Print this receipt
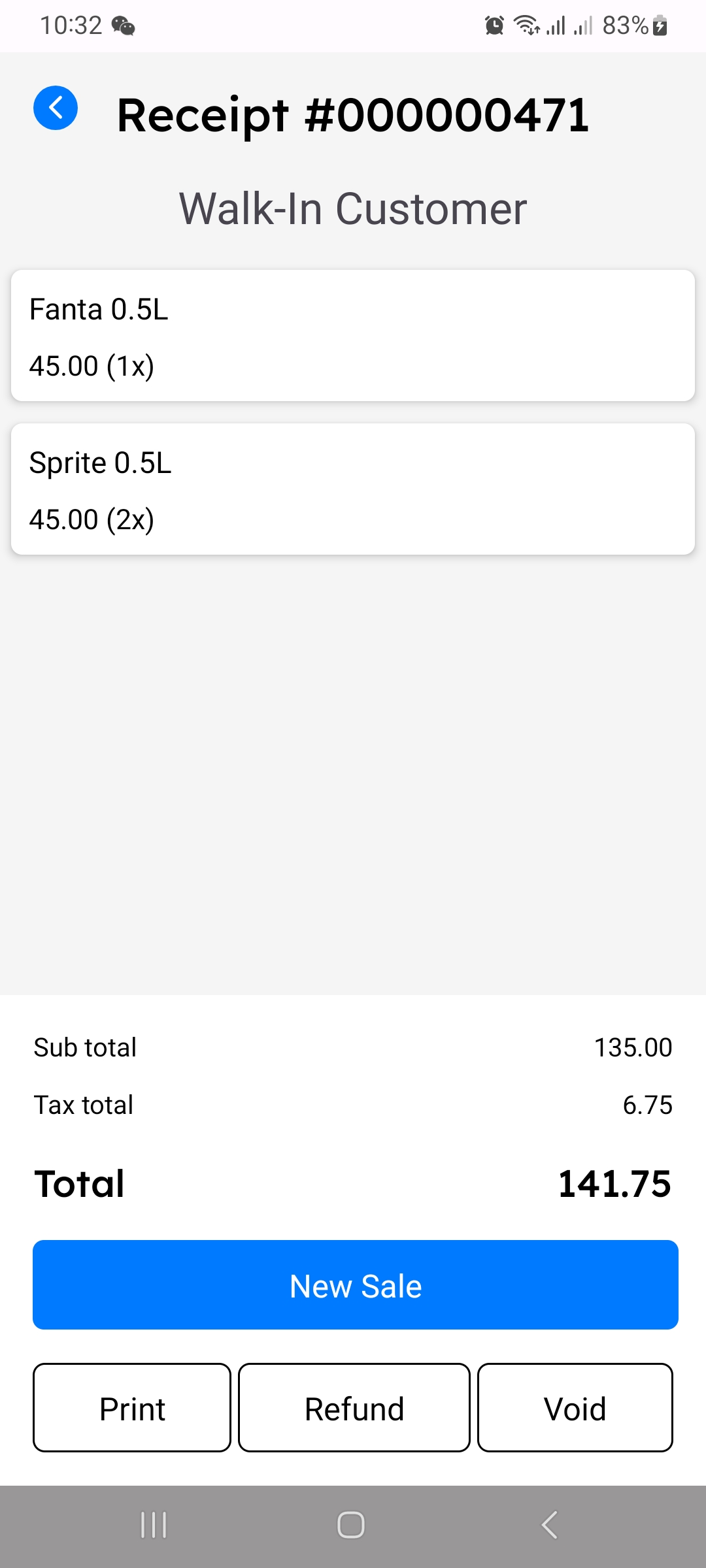Screen dimensions: 706x1568 coord(132,1407)
